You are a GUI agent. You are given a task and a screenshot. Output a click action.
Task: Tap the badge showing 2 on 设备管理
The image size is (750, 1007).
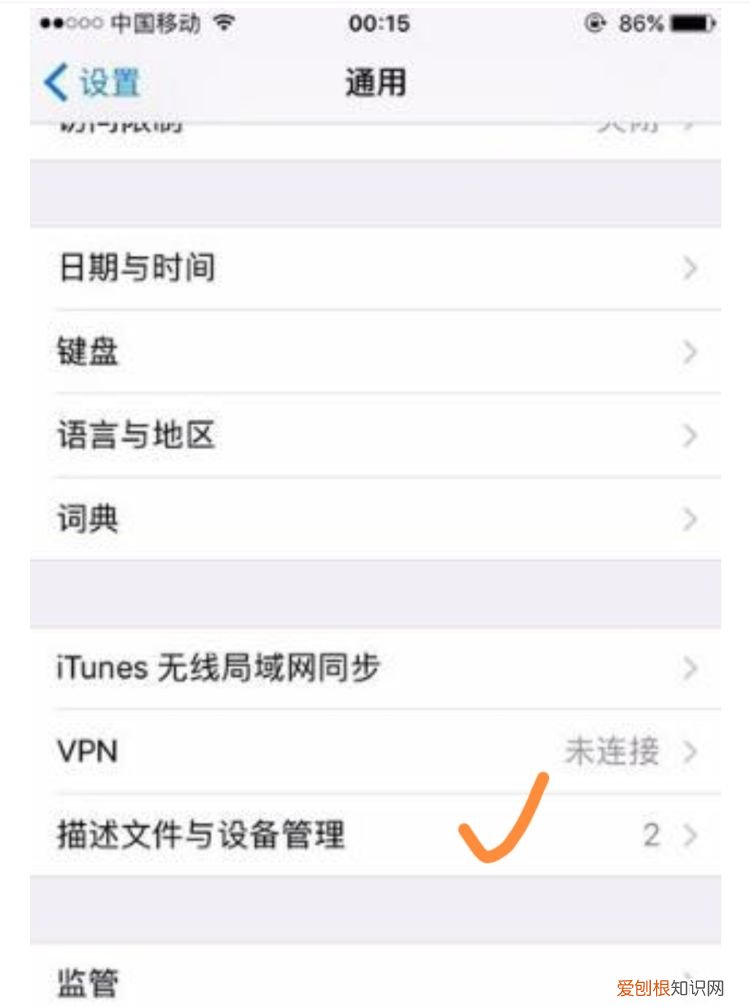(651, 834)
